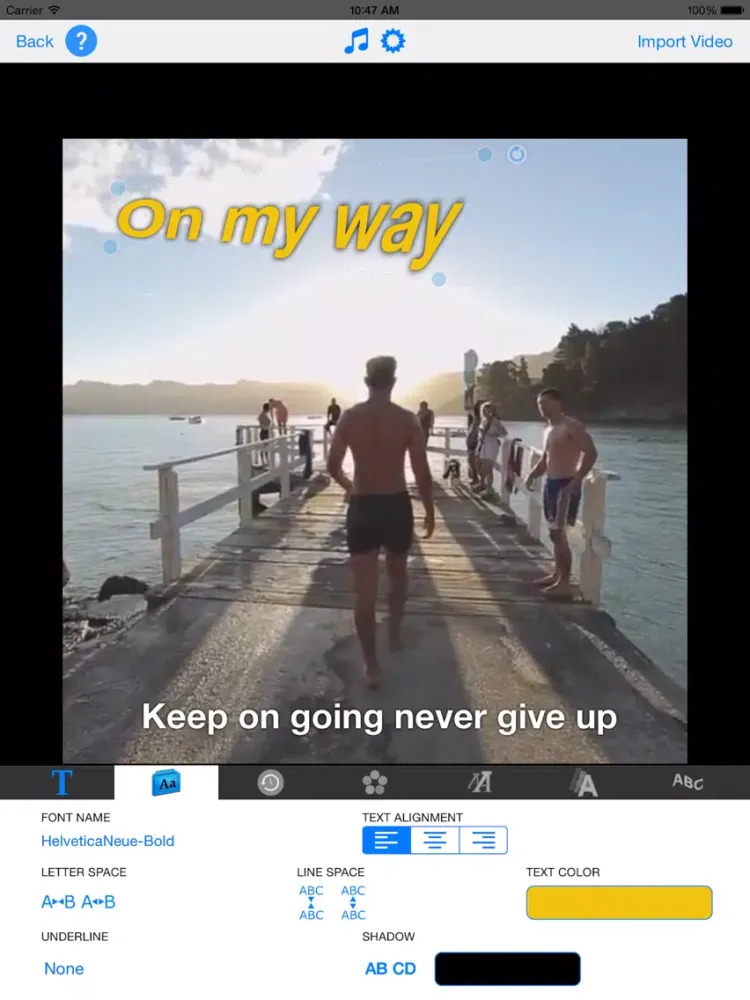Open the yellow text color swatch
Viewport: 750px width, 1000px height.
pyautogui.click(x=619, y=902)
